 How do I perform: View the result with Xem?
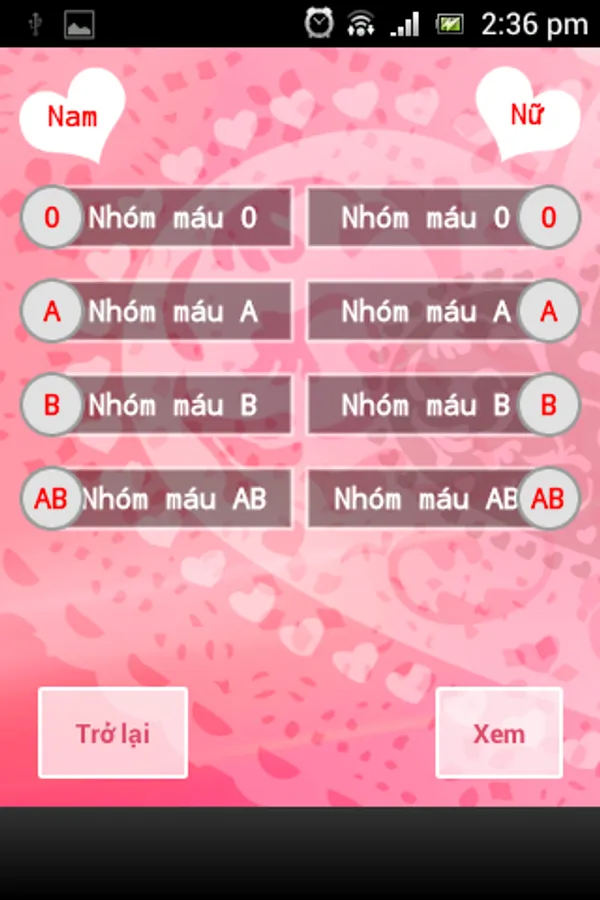[499, 733]
